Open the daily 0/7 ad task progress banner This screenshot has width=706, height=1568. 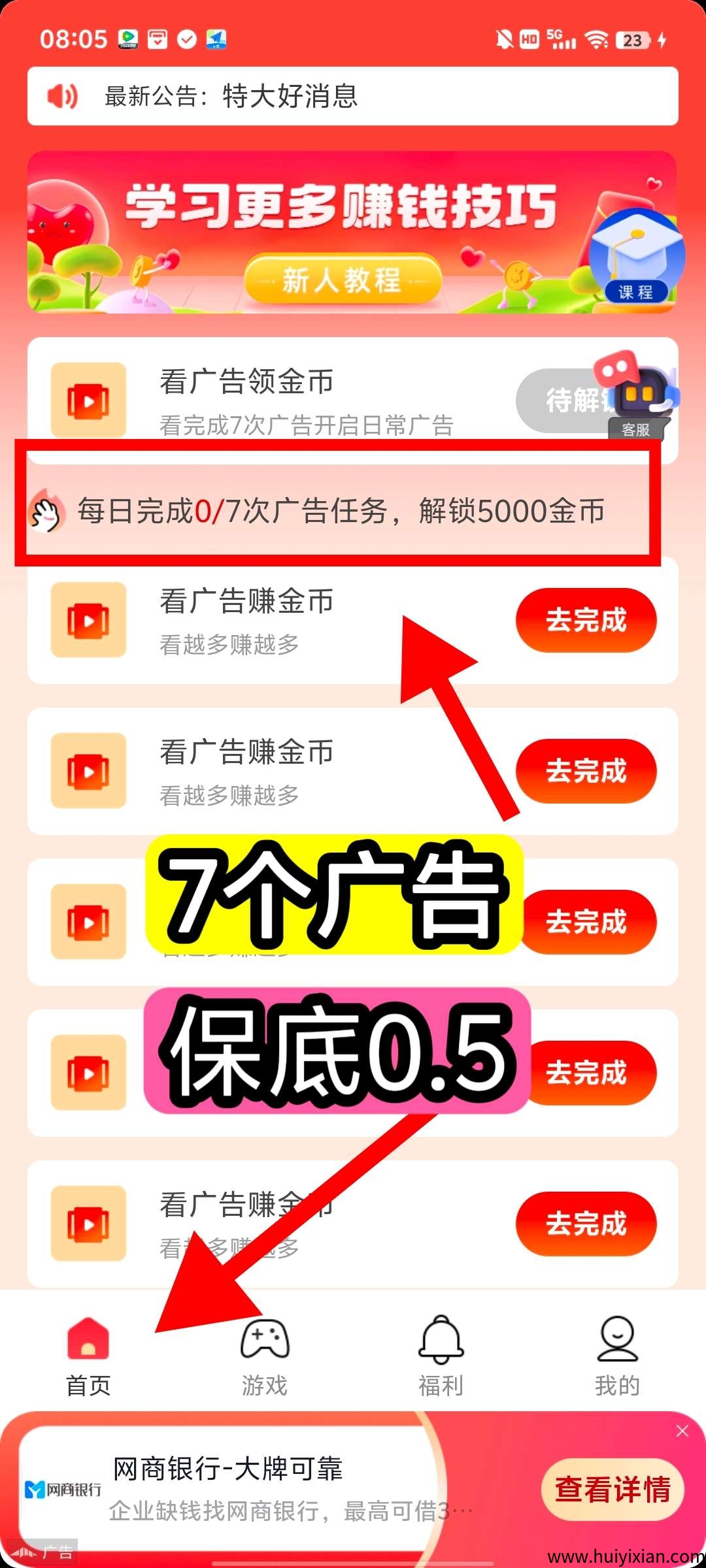[x=340, y=513]
